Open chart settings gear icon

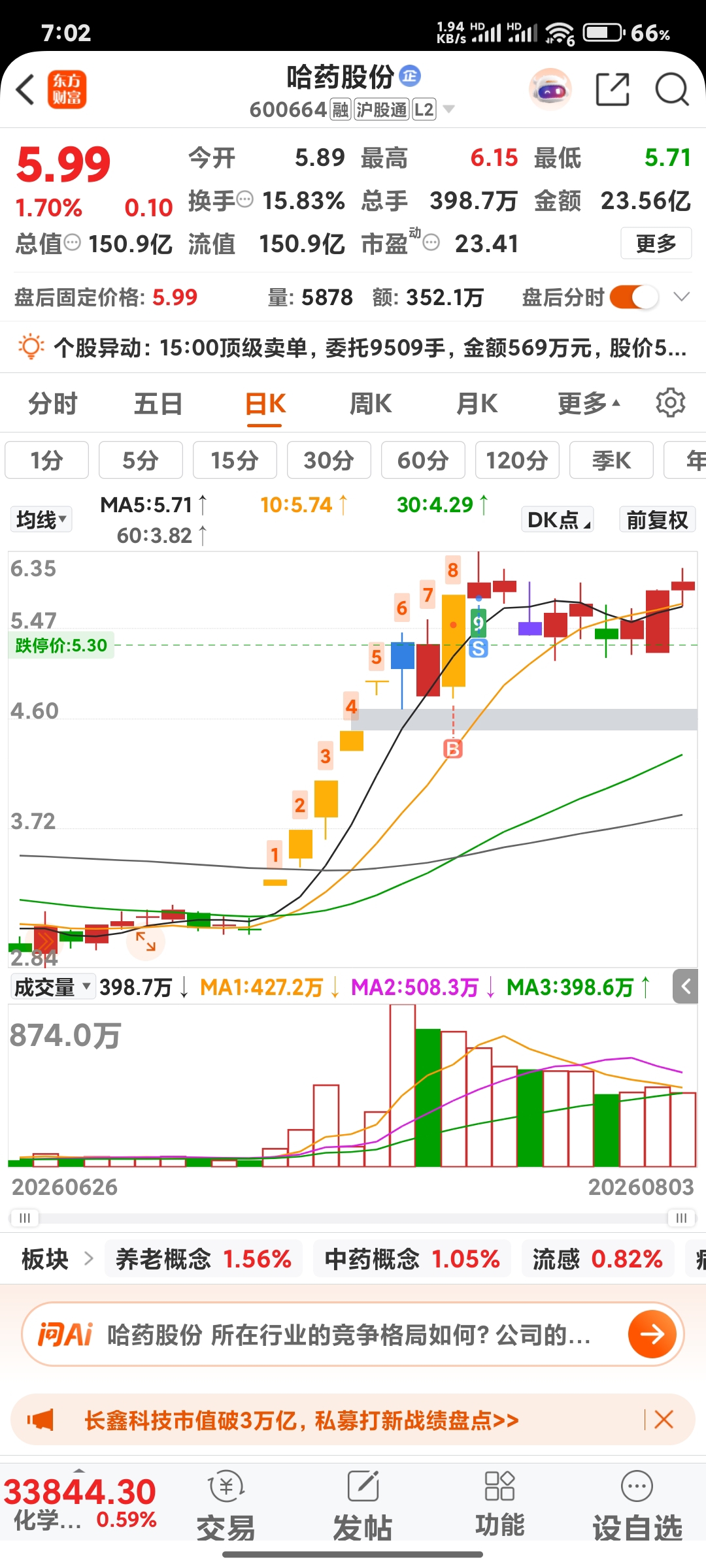(x=671, y=403)
